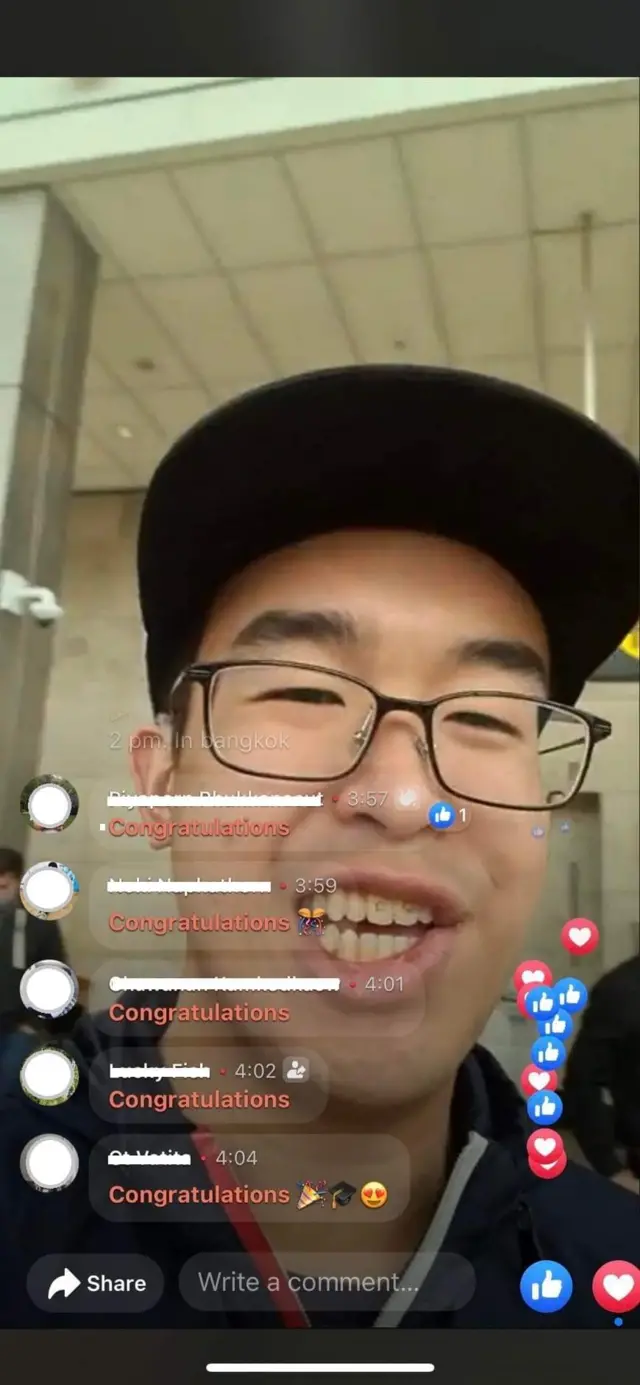
Task: Send a thumbs-up like reaction
Action: [546, 1286]
